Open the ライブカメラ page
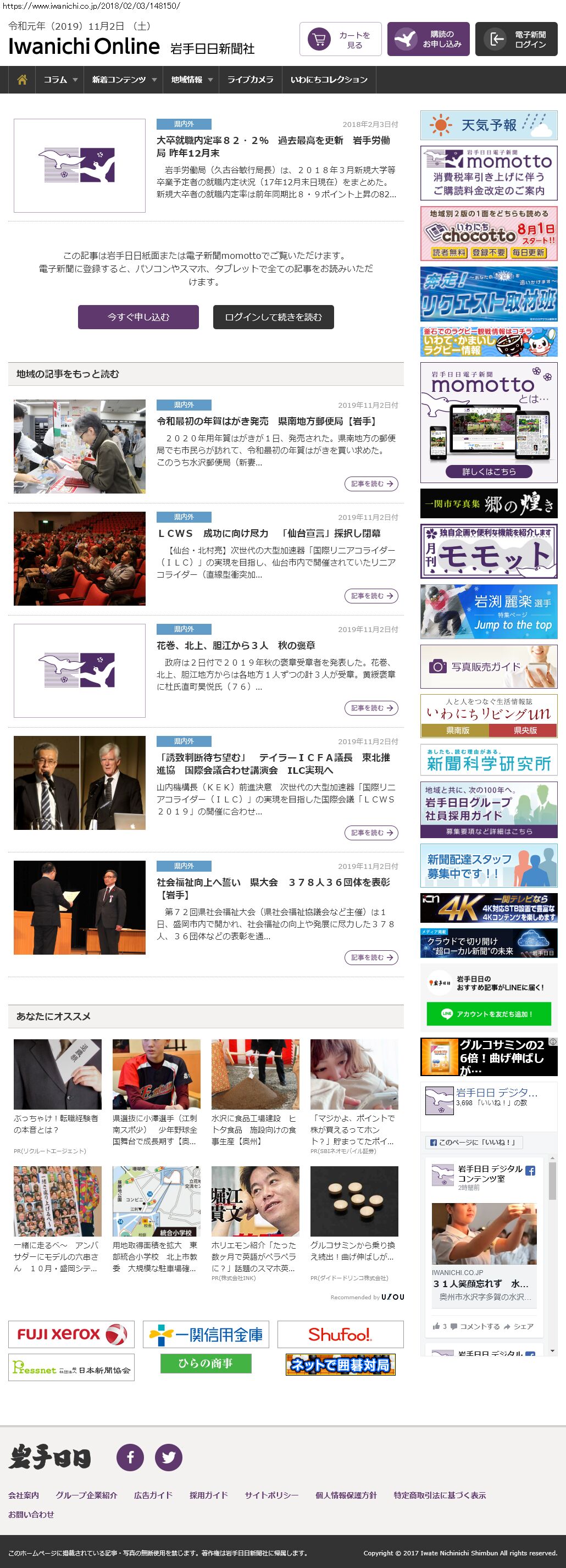Viewport: 566px width, 1568px height. coord(250,80)
